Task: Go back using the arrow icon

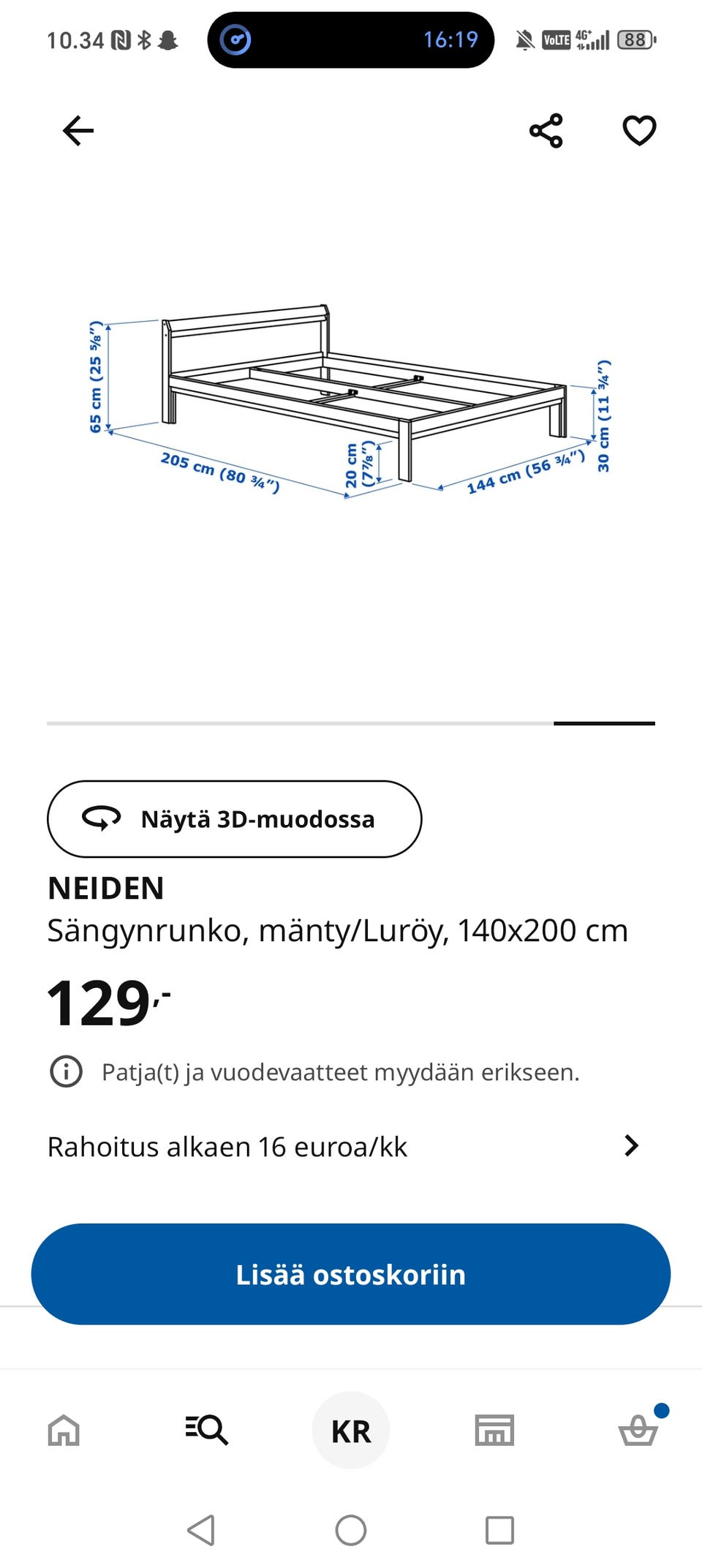Action: coord(78,131)
